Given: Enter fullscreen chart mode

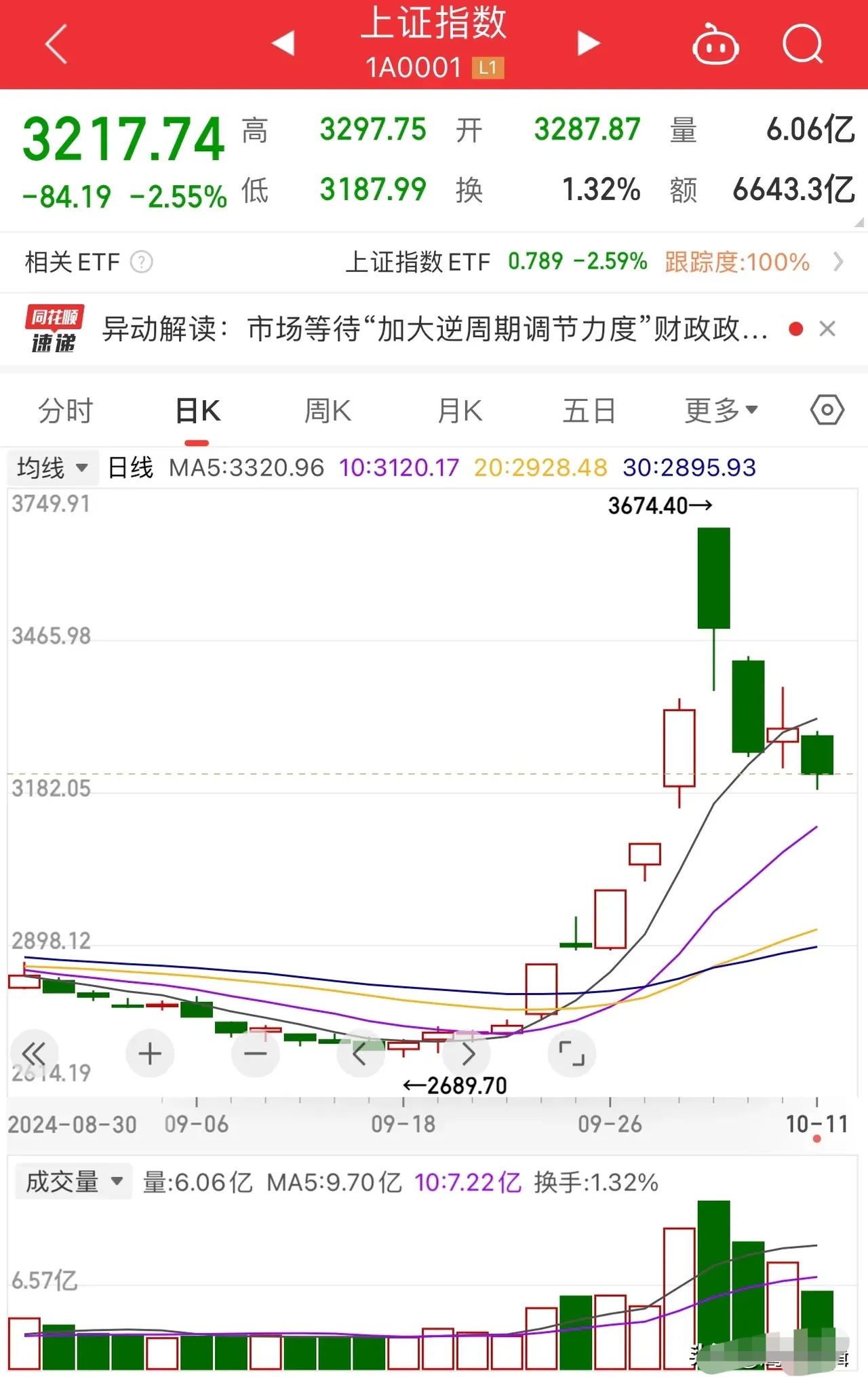Looking at the screenshot, I should (x=572, y=1053).
